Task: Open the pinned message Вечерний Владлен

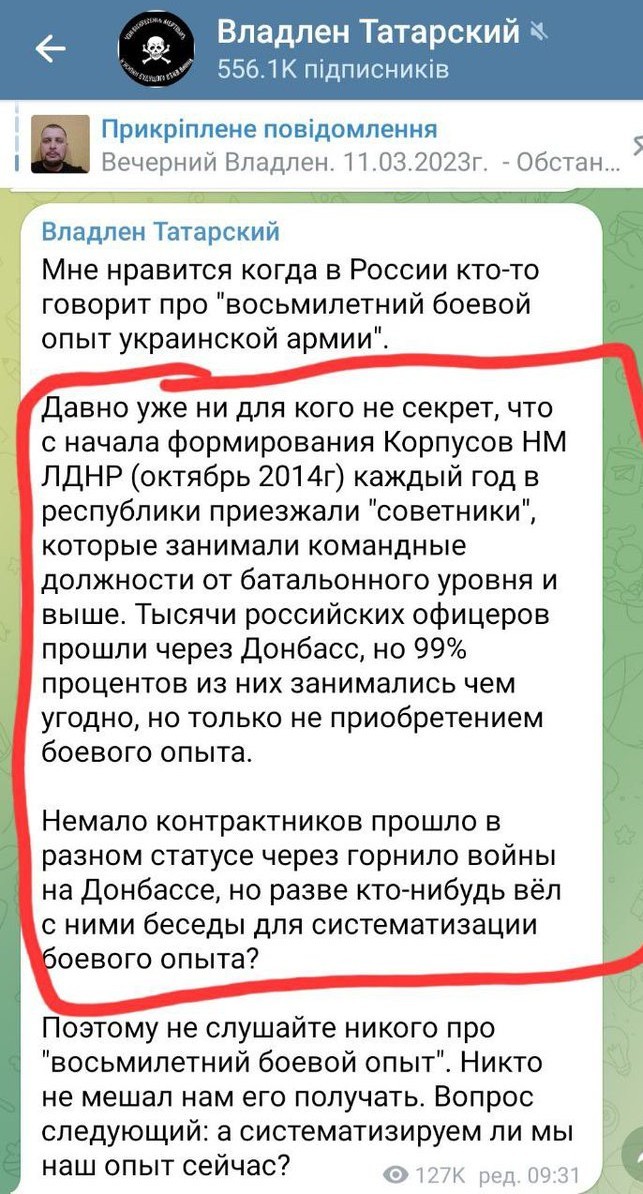Action: [322, 145]
